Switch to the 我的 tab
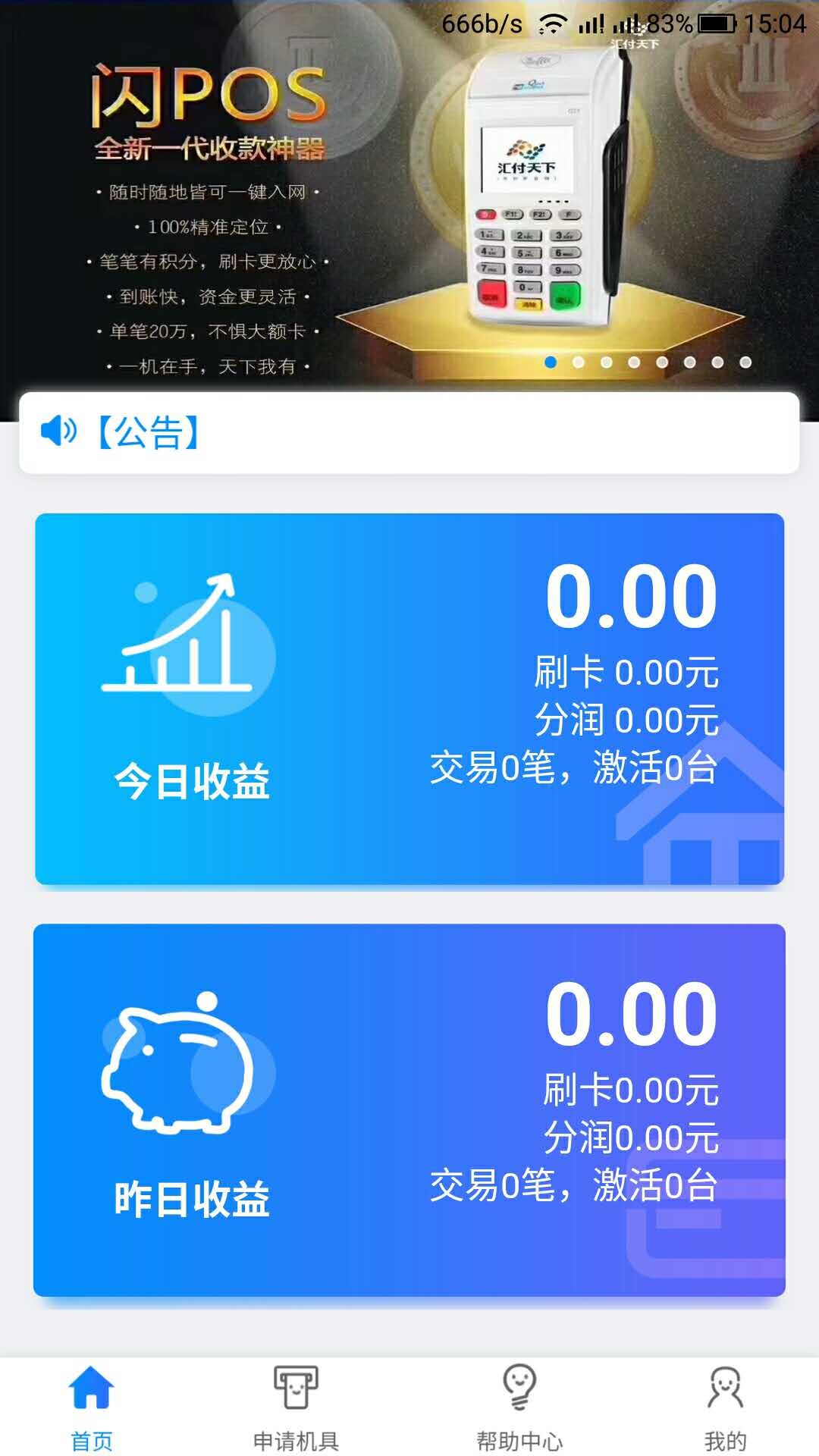819x1456 pixels. coord(725,1408)
